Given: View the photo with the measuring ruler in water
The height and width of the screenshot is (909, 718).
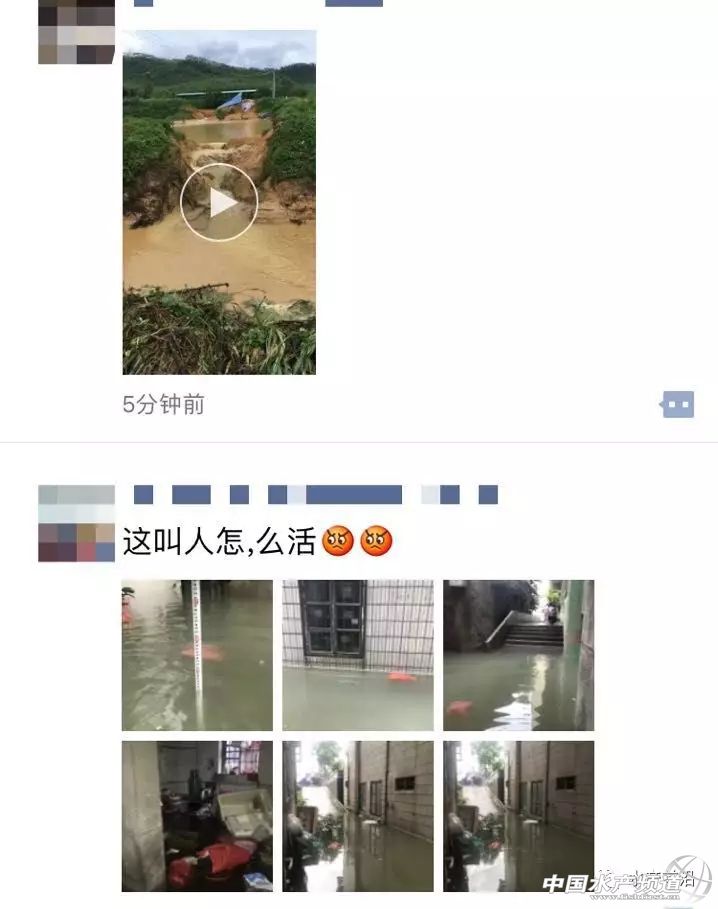Looking at the screenshot, I should click(197, 655).
